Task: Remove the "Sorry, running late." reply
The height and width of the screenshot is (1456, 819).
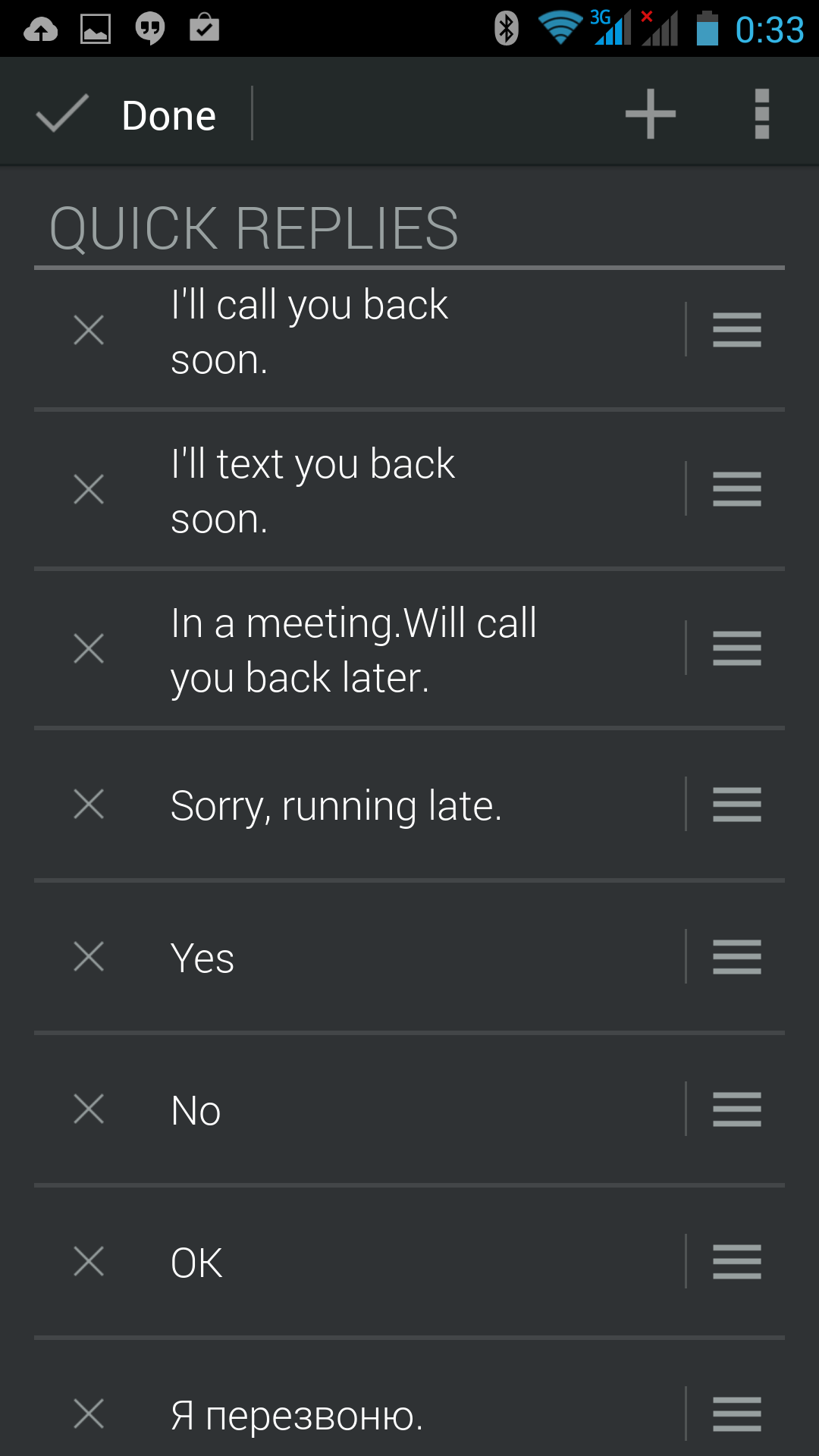Action: pos(89,805)
